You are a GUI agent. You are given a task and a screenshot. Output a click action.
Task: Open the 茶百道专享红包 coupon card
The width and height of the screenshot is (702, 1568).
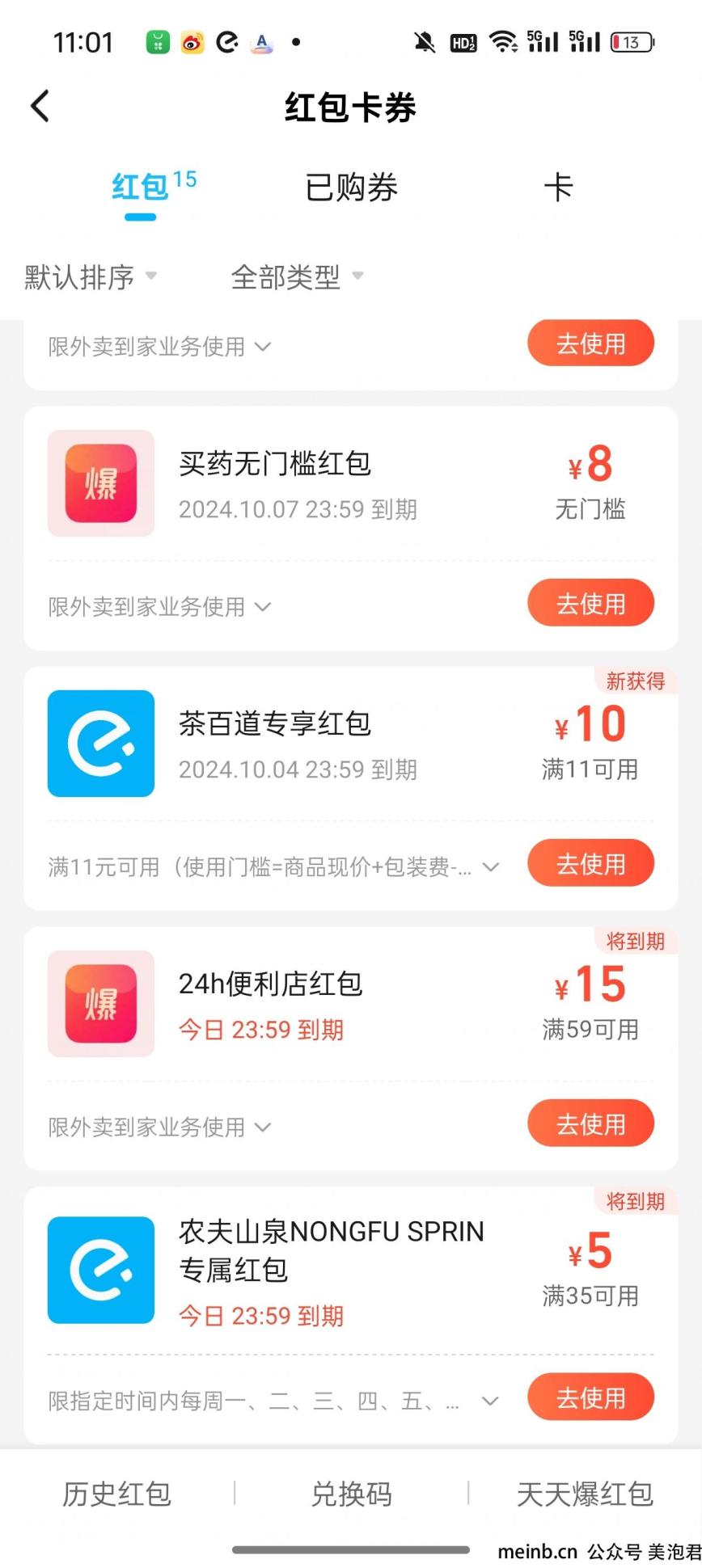(351, 744)
